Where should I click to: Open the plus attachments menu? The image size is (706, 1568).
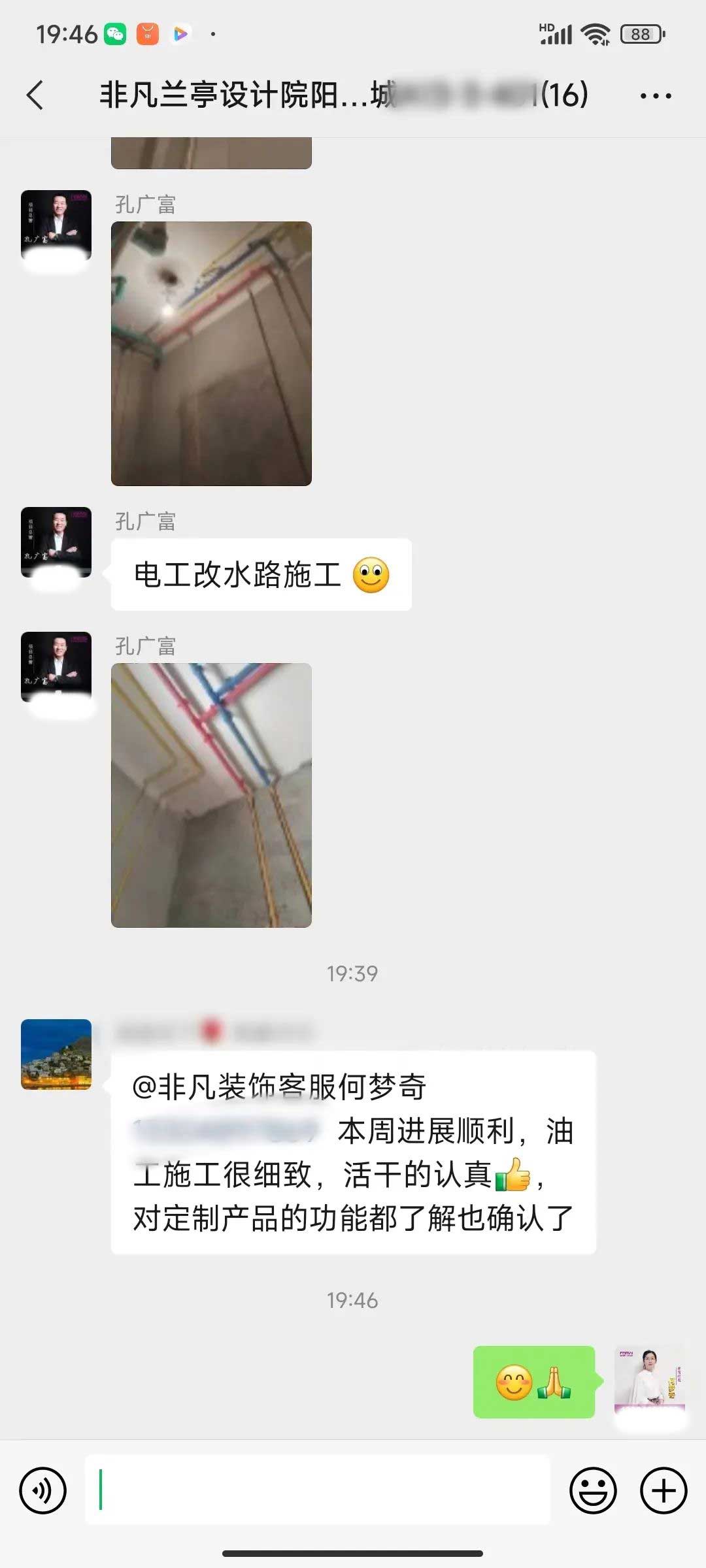click(x=663, y=1490)
